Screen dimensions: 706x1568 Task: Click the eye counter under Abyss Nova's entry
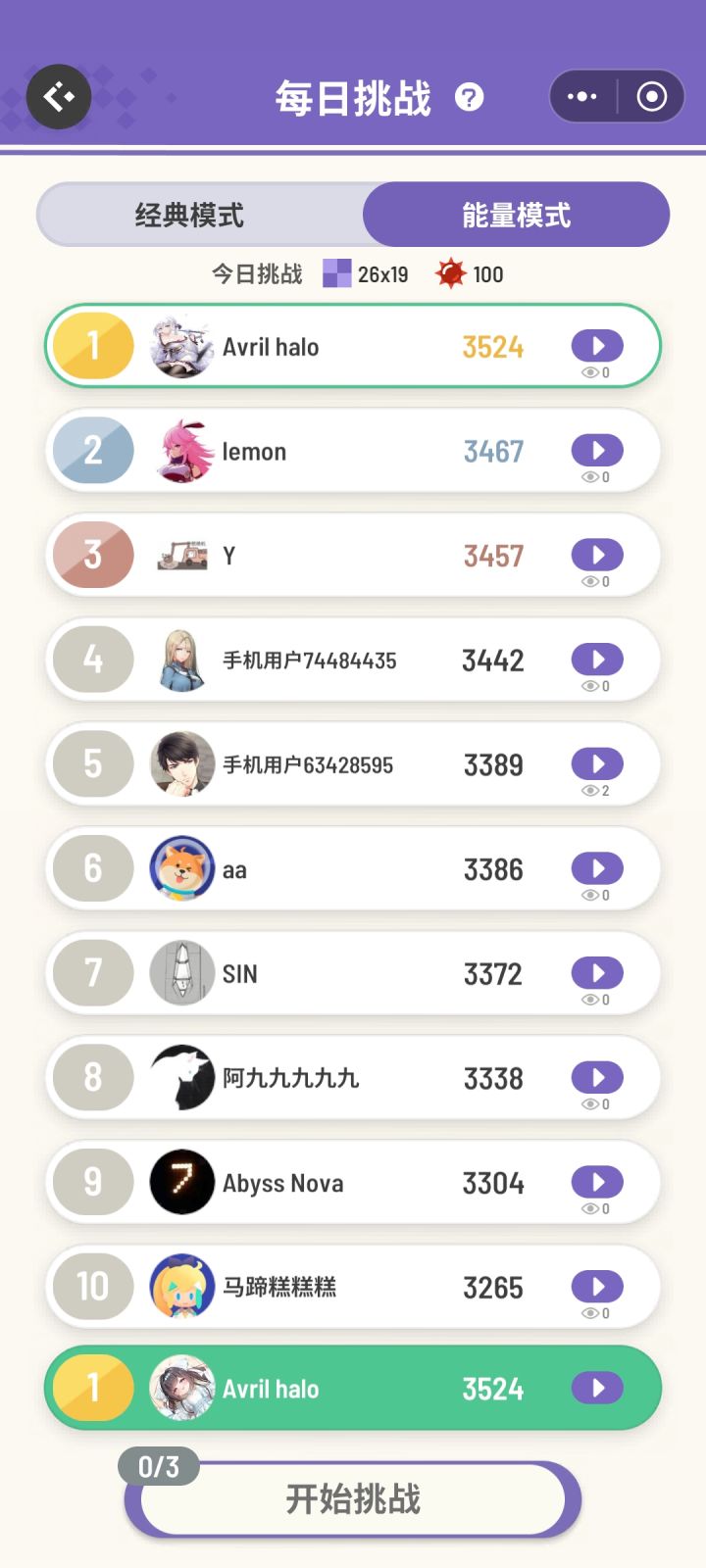point(592,1208)
